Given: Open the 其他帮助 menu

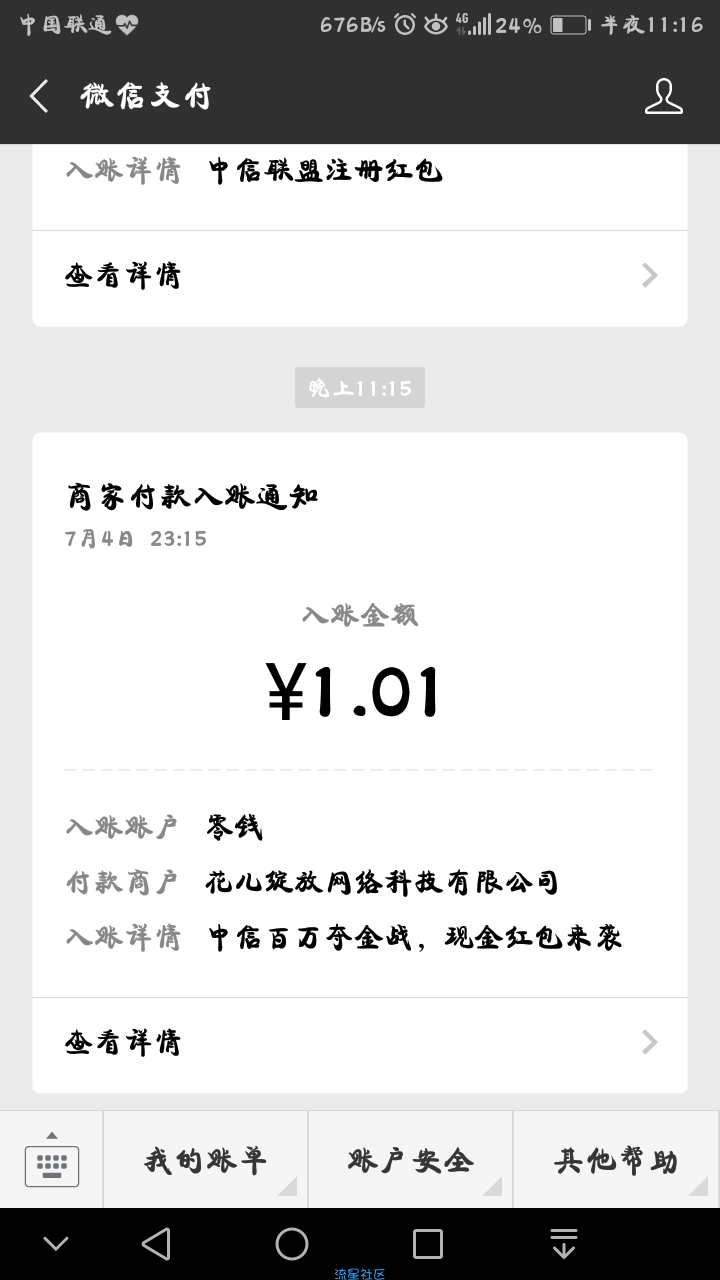Looking at the screenshot, I should point(616,1160).
